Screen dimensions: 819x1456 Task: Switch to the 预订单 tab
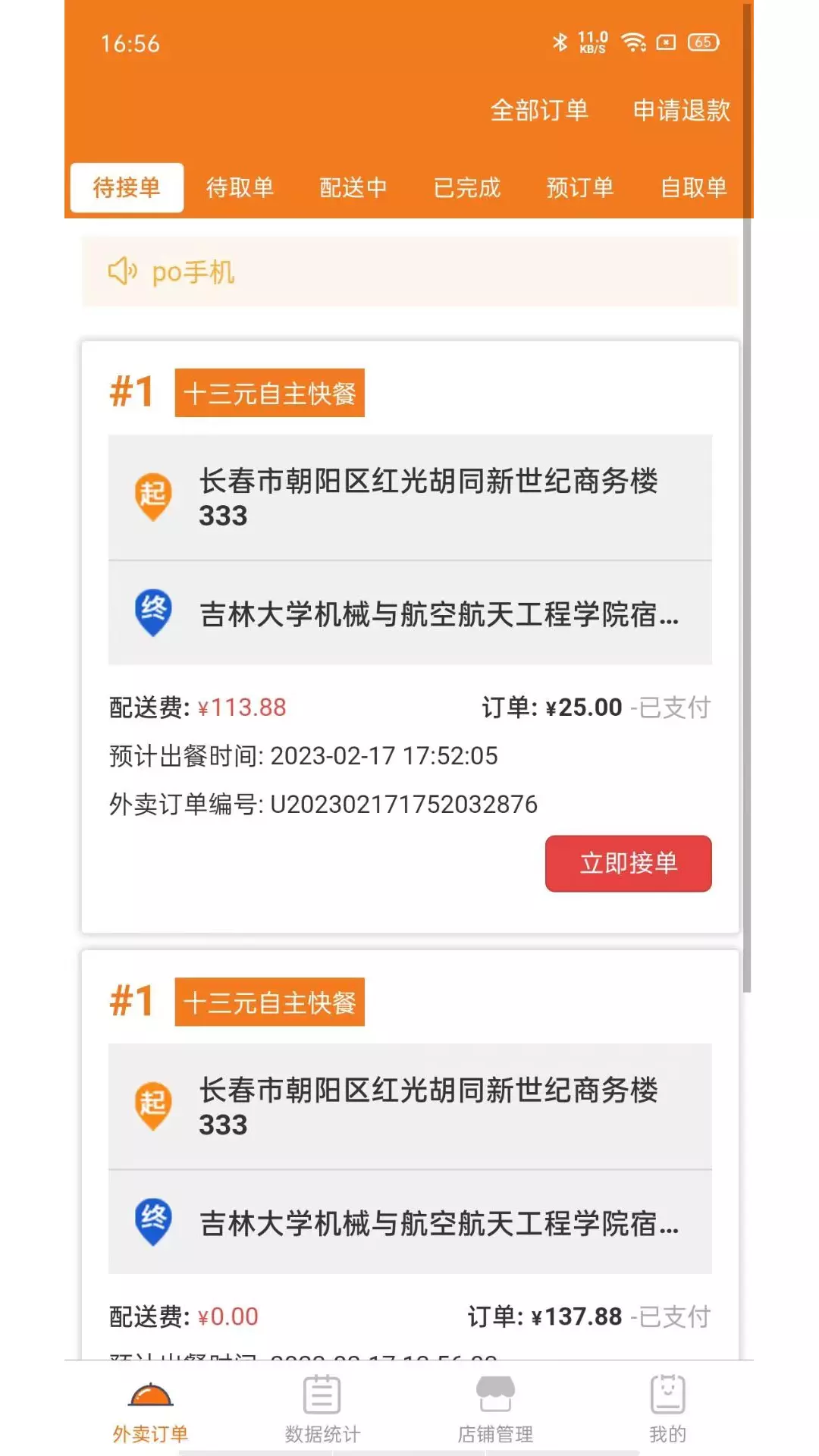(580, 187)
